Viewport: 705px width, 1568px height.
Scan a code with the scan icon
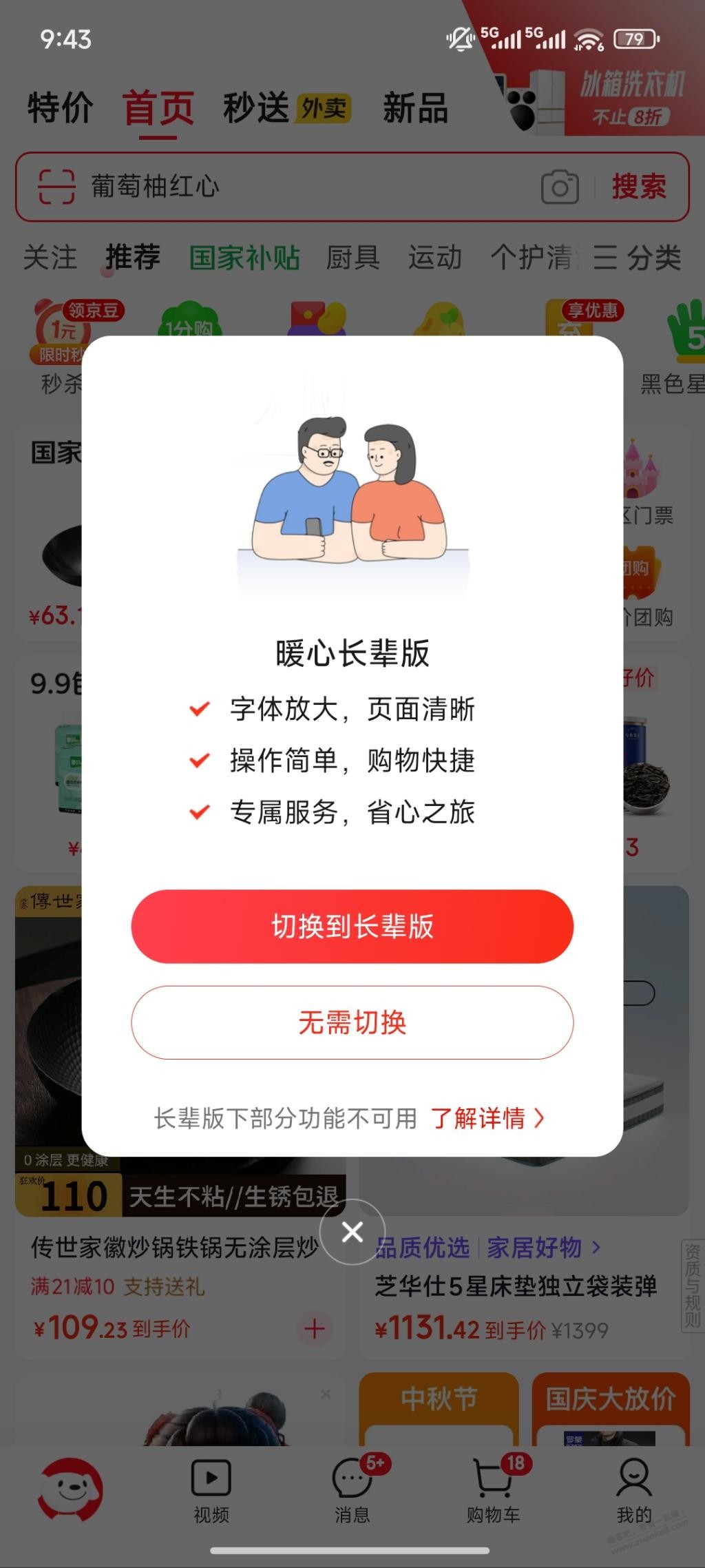point(56,187)
